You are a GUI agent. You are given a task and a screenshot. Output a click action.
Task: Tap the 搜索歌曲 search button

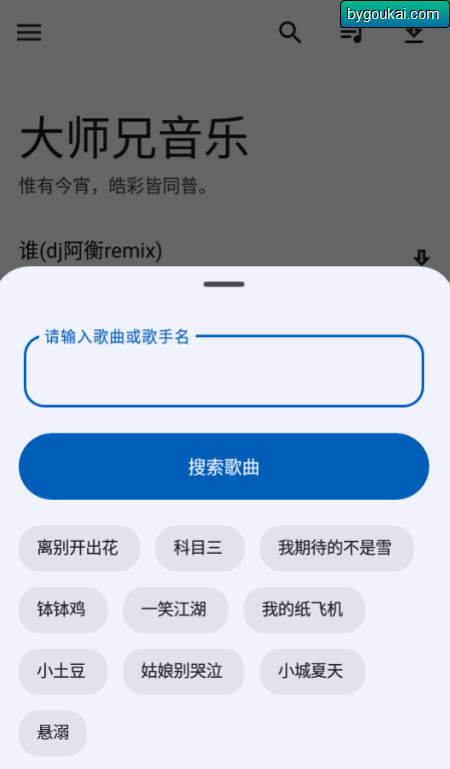(224, 466)
